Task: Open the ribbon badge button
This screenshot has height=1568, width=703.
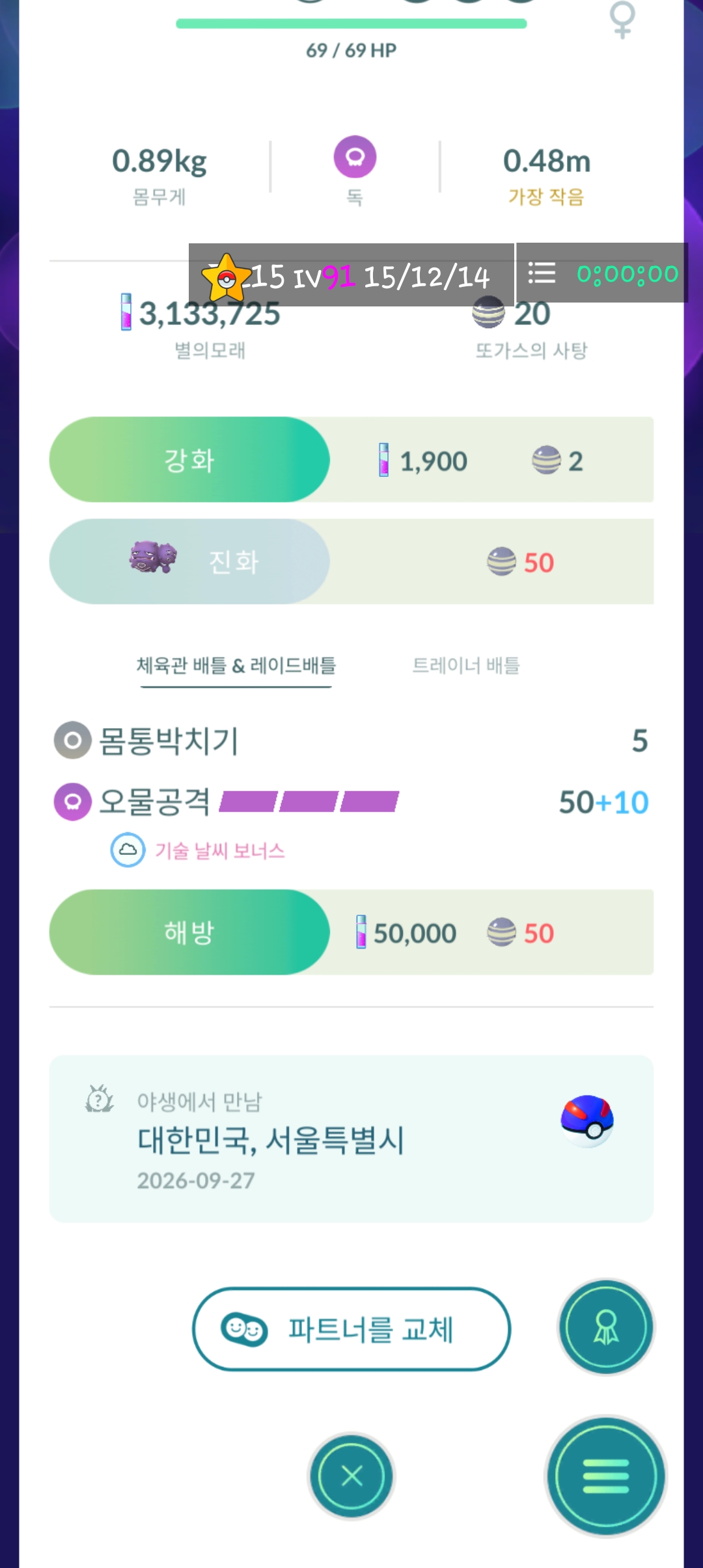Action: (x=606, y=1327)
